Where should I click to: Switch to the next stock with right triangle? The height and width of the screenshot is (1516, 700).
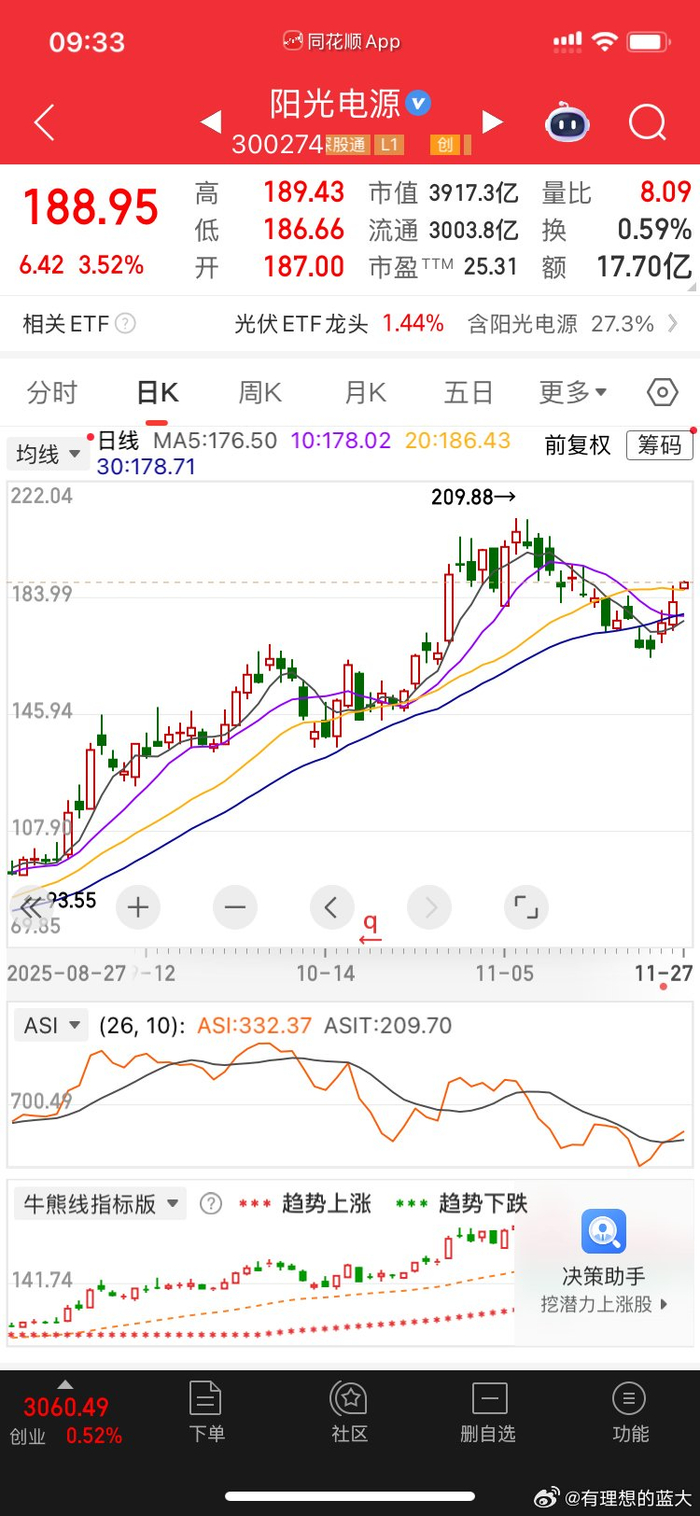point(491,122)
